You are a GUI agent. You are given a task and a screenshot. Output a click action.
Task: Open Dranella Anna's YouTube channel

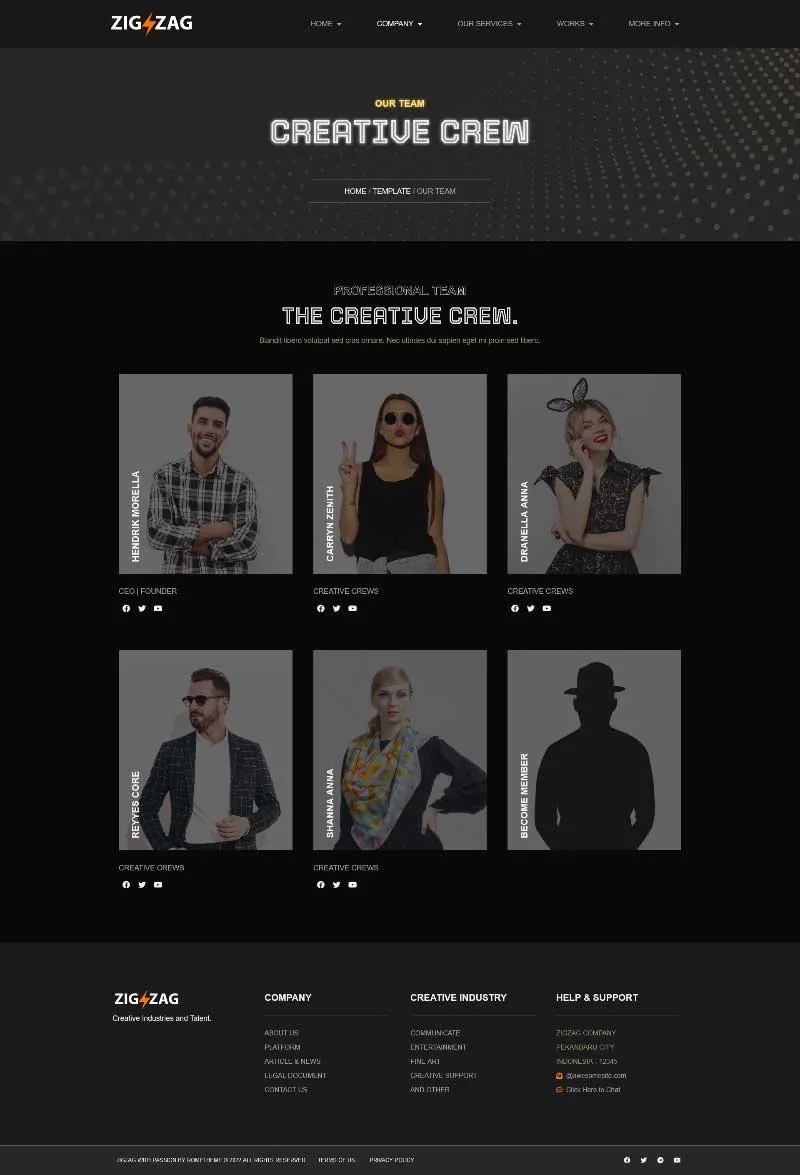pos(546,608)
